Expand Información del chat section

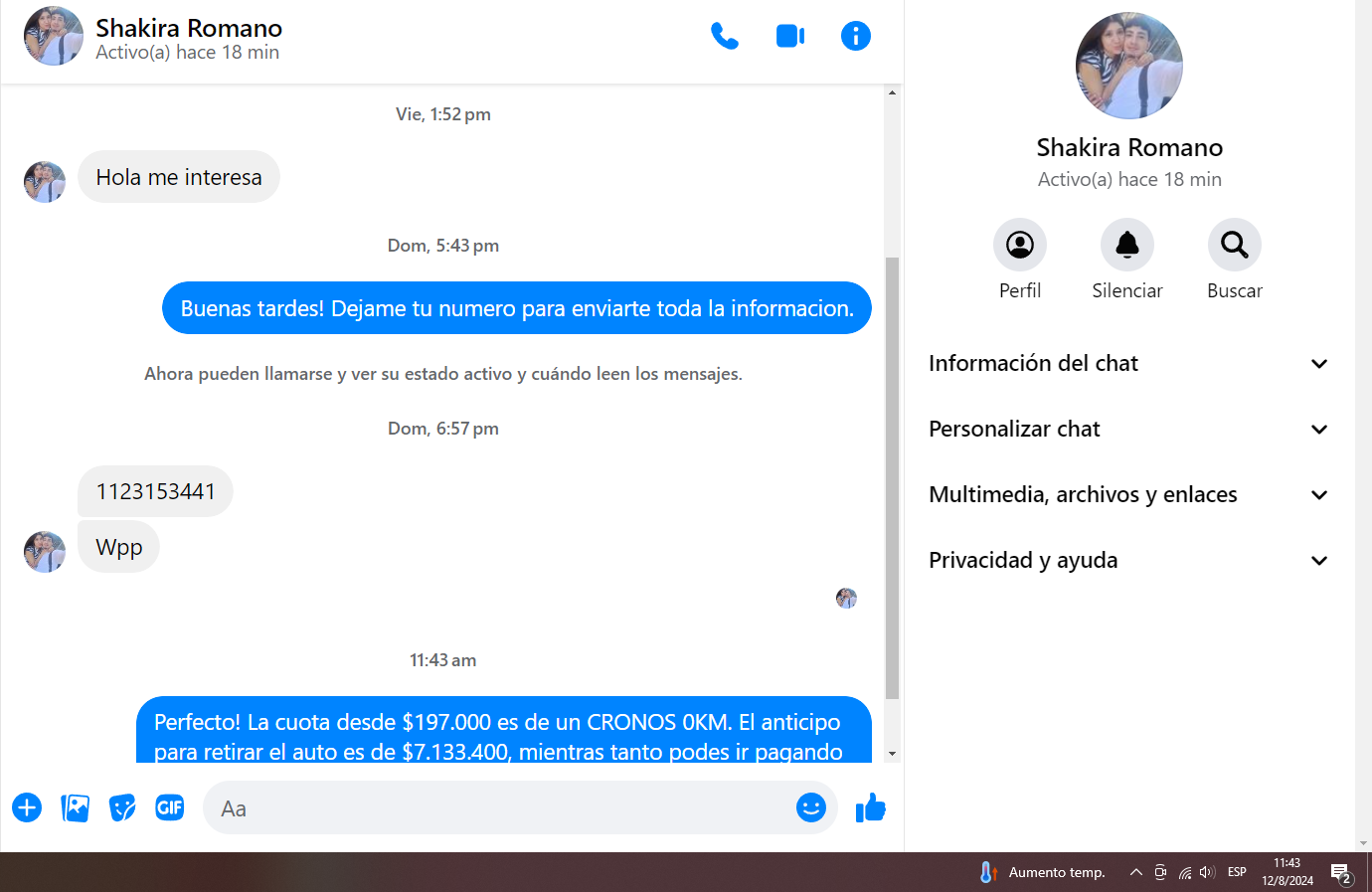pos(1128,364)
